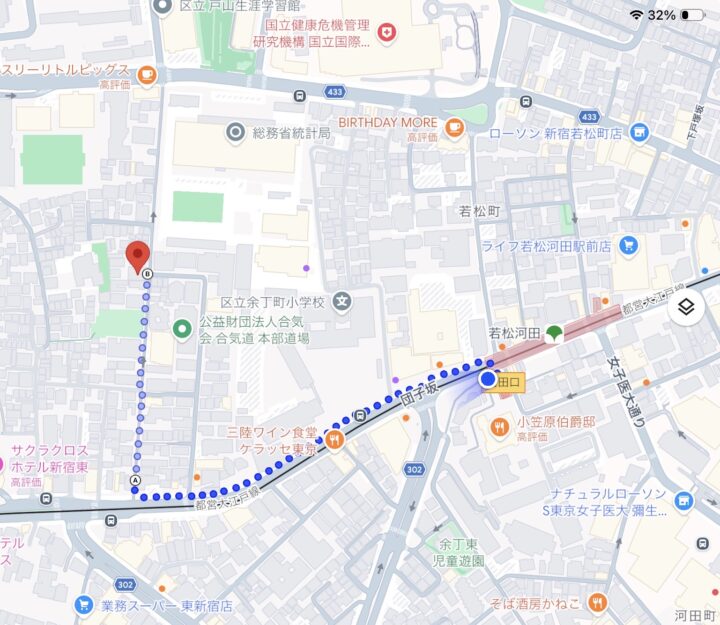This screenshot has width=720, height=625.
Task: Open そば酒房かねこ restaurant marker
Action: click(x=598, y=601)
